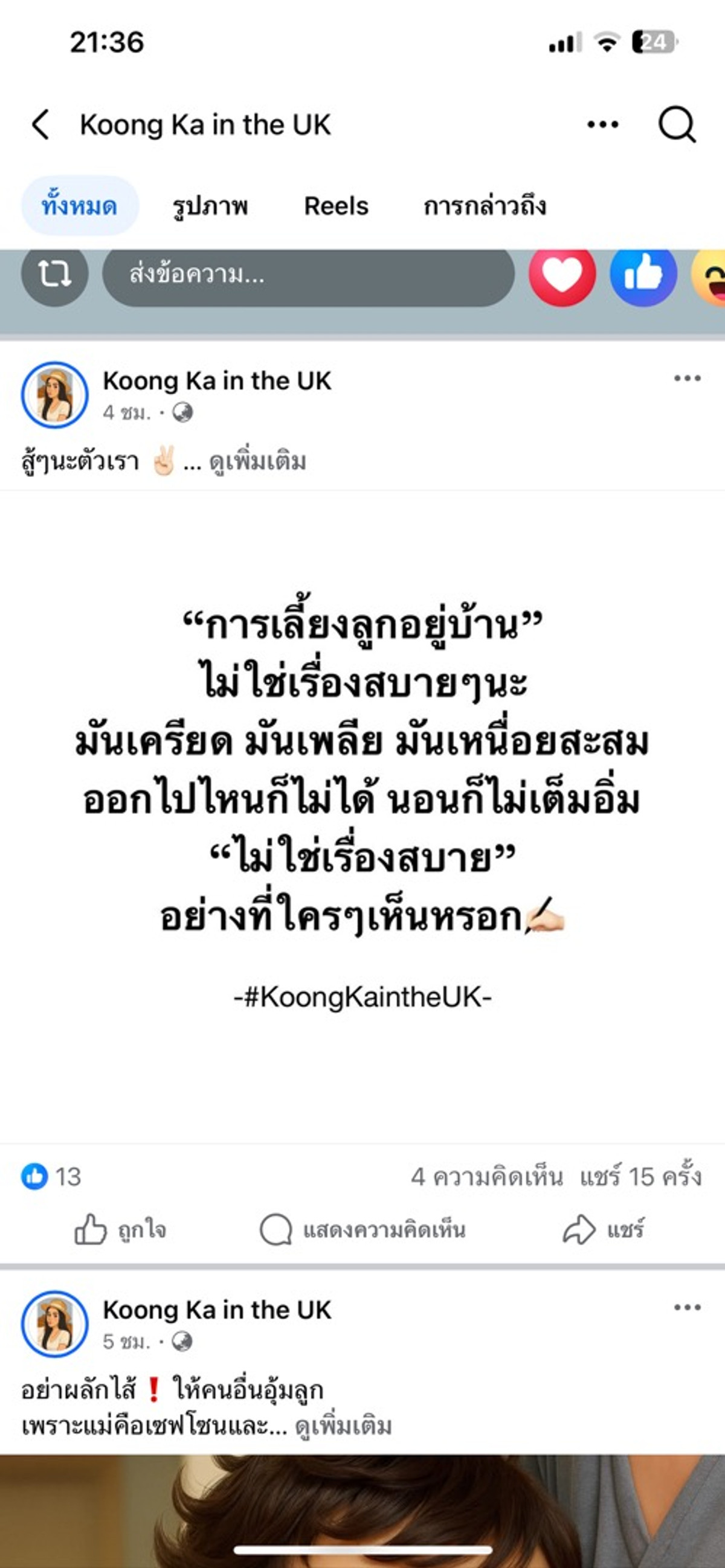Tap the repost icon beside the message field
The image size is (725, 1568).
click(55, 274)
